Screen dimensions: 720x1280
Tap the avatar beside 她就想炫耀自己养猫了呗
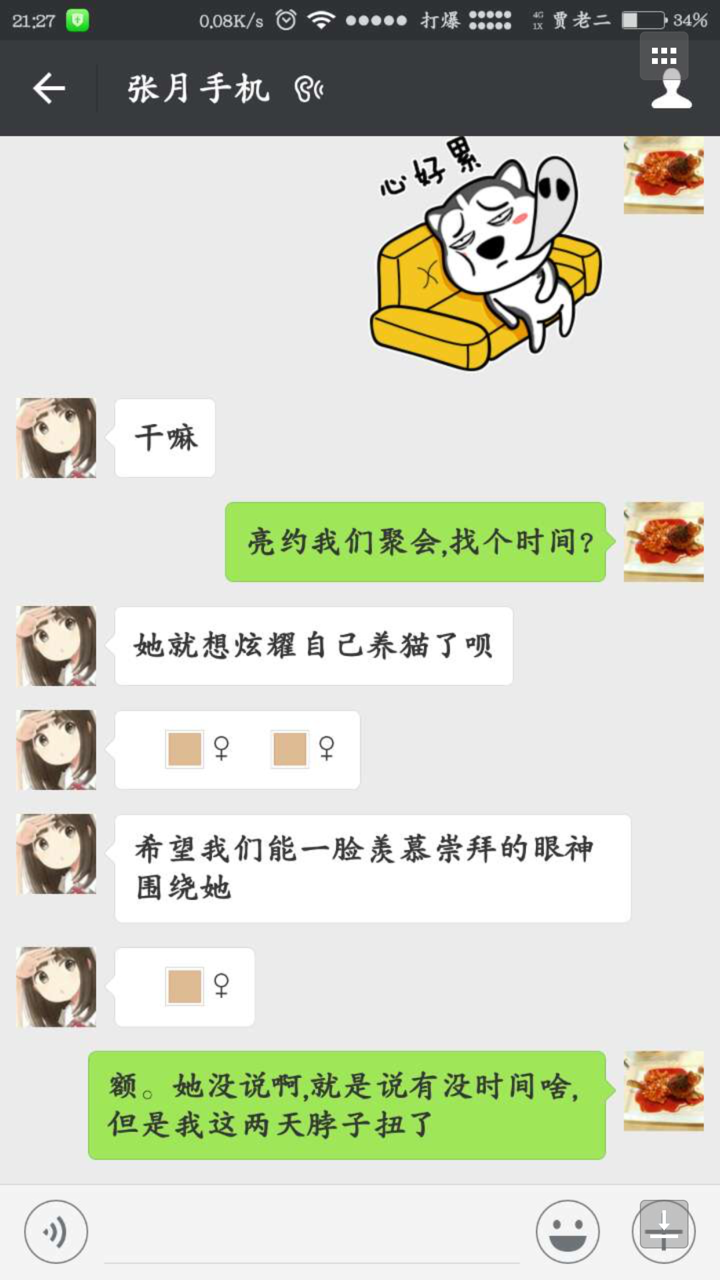click(x=56, y=646)
